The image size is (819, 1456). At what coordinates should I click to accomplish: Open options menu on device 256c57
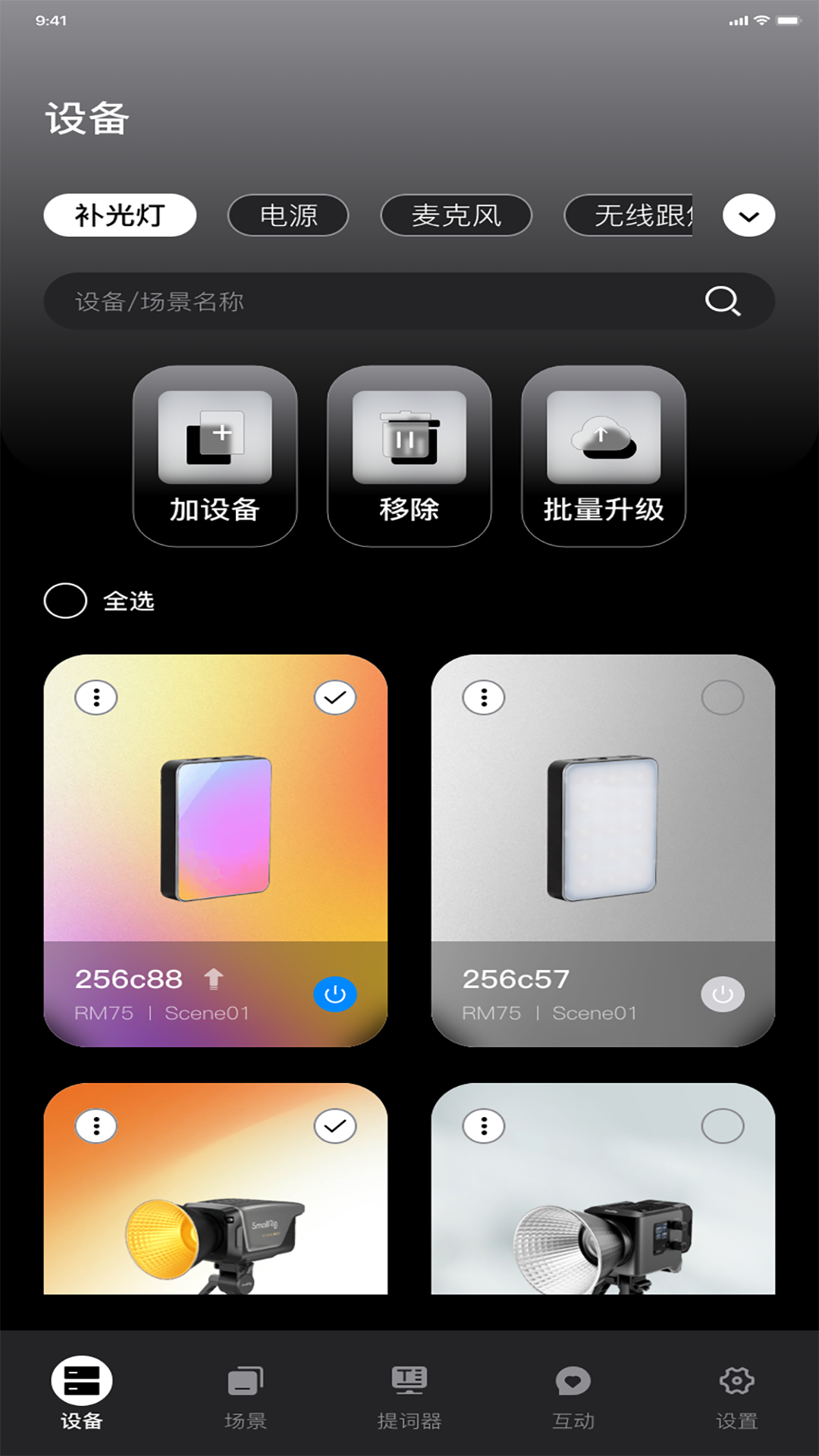pos(482,698)
